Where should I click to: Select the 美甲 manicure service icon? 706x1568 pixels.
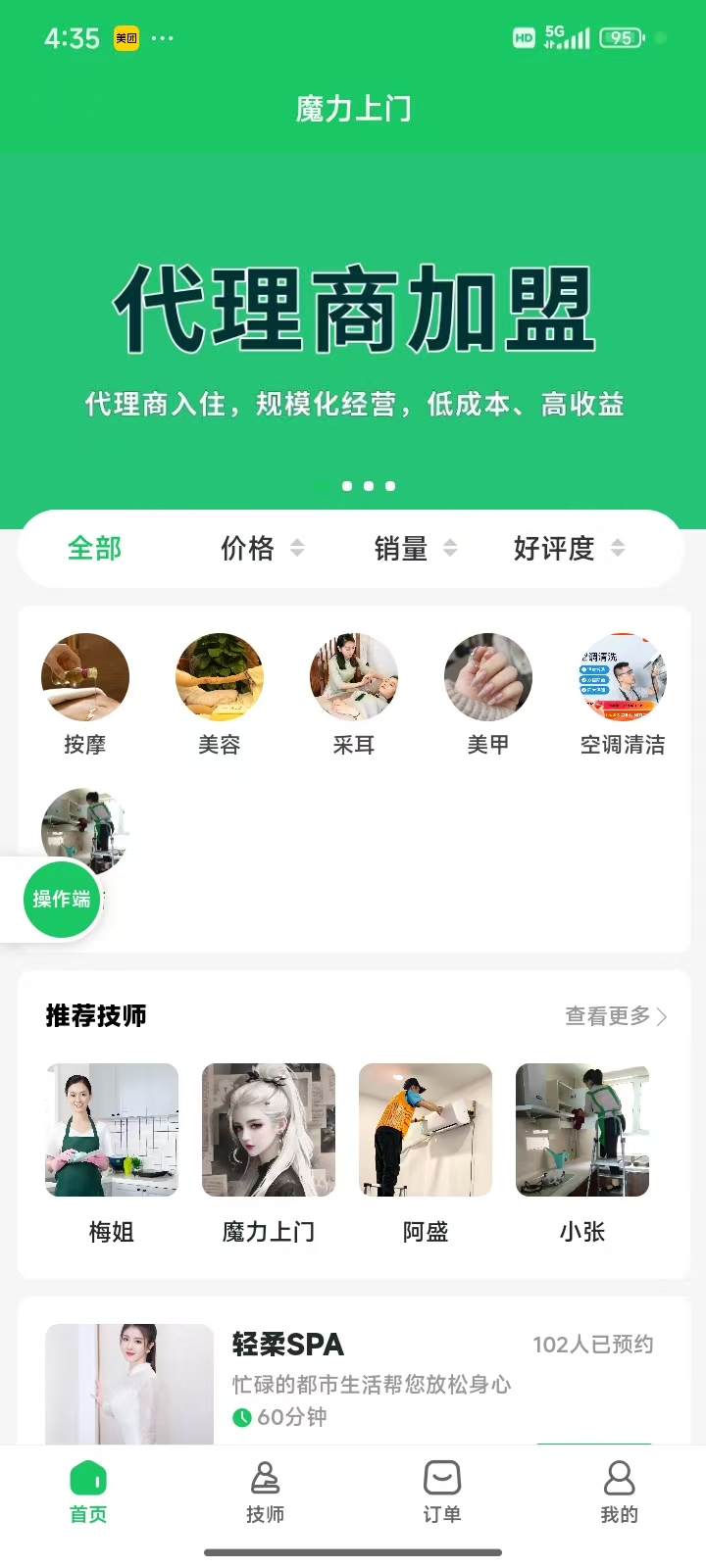[x=487, y=676]
